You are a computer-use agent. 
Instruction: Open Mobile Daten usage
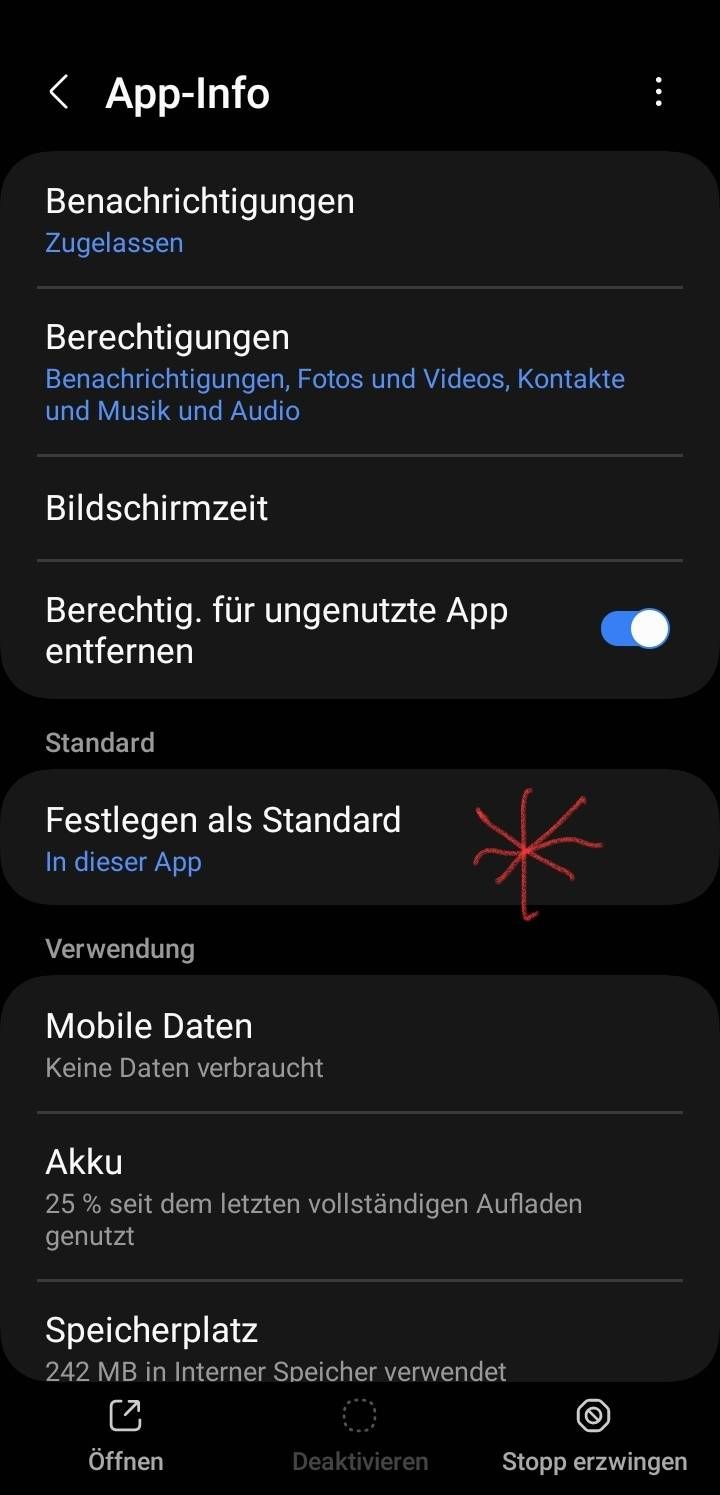pos(360,1044)
